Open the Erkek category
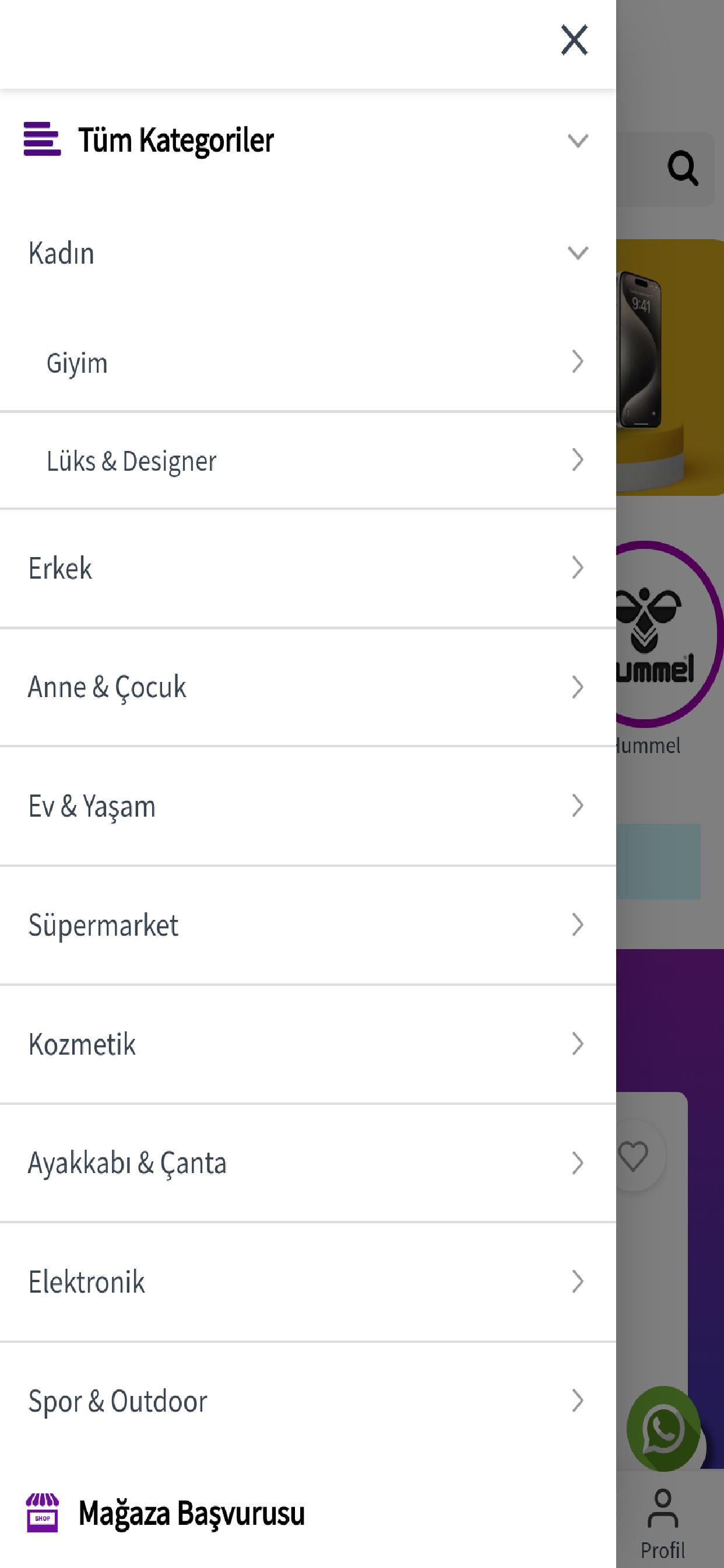 pos(307,568)
